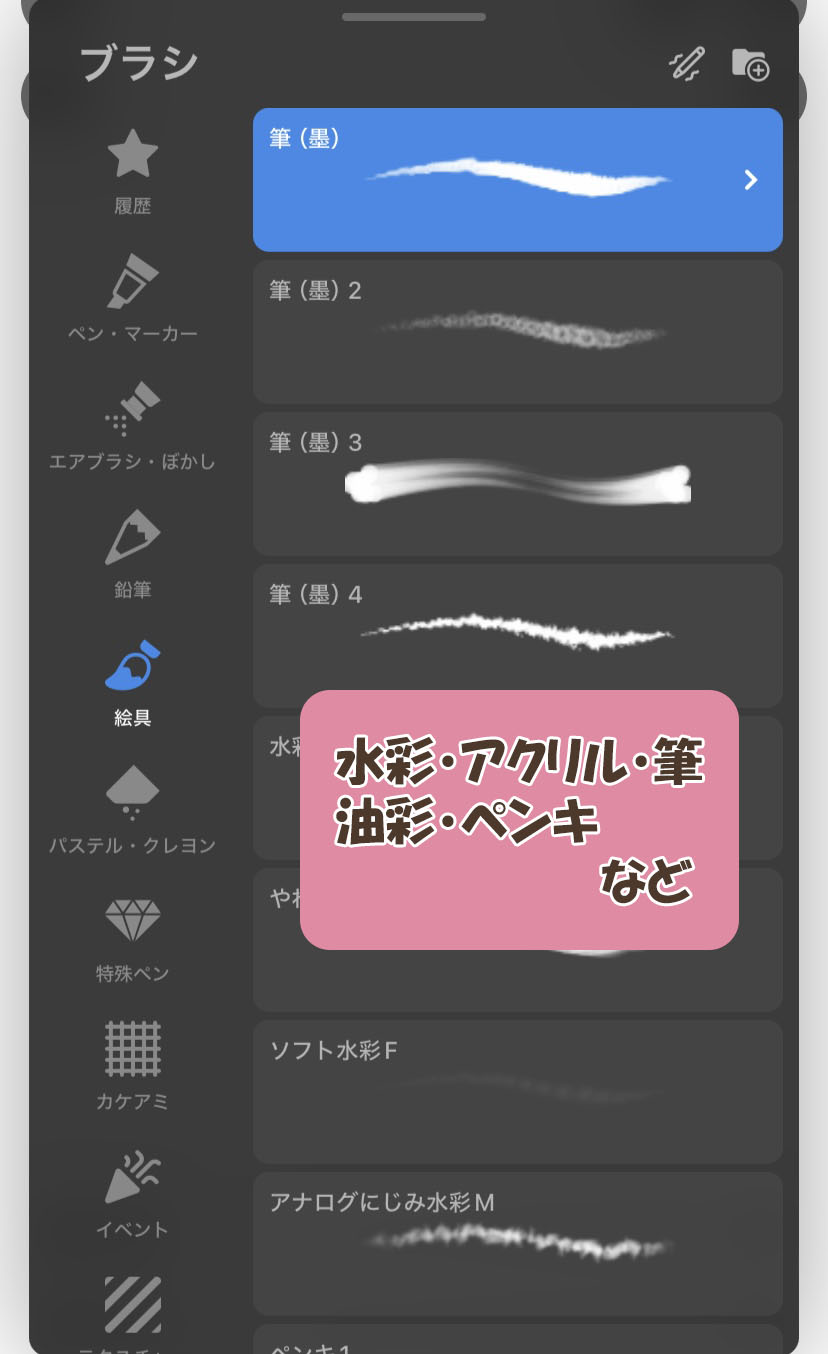Select the イベント category
This screenshot has width=828, height=1354.
[132, 1194]
